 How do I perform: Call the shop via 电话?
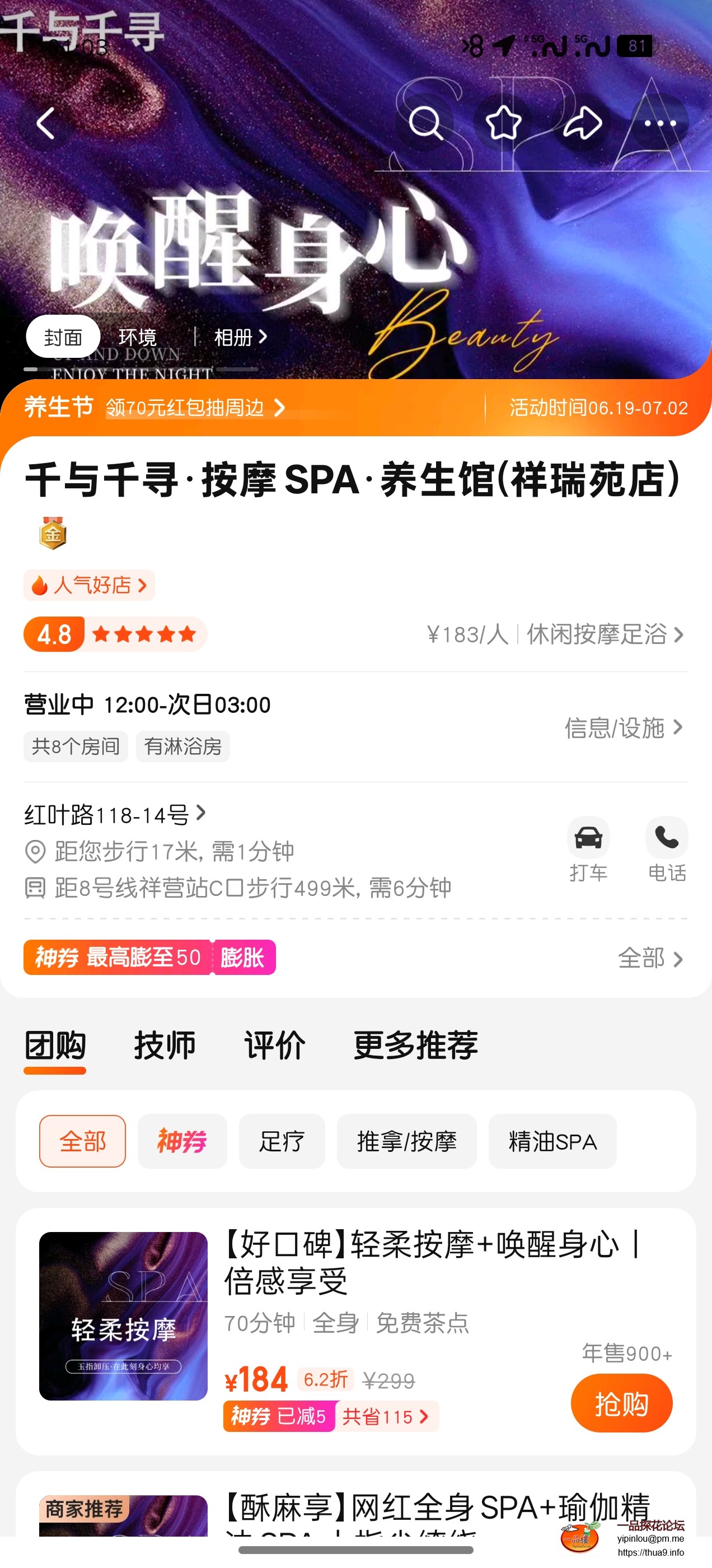(666, 849)
